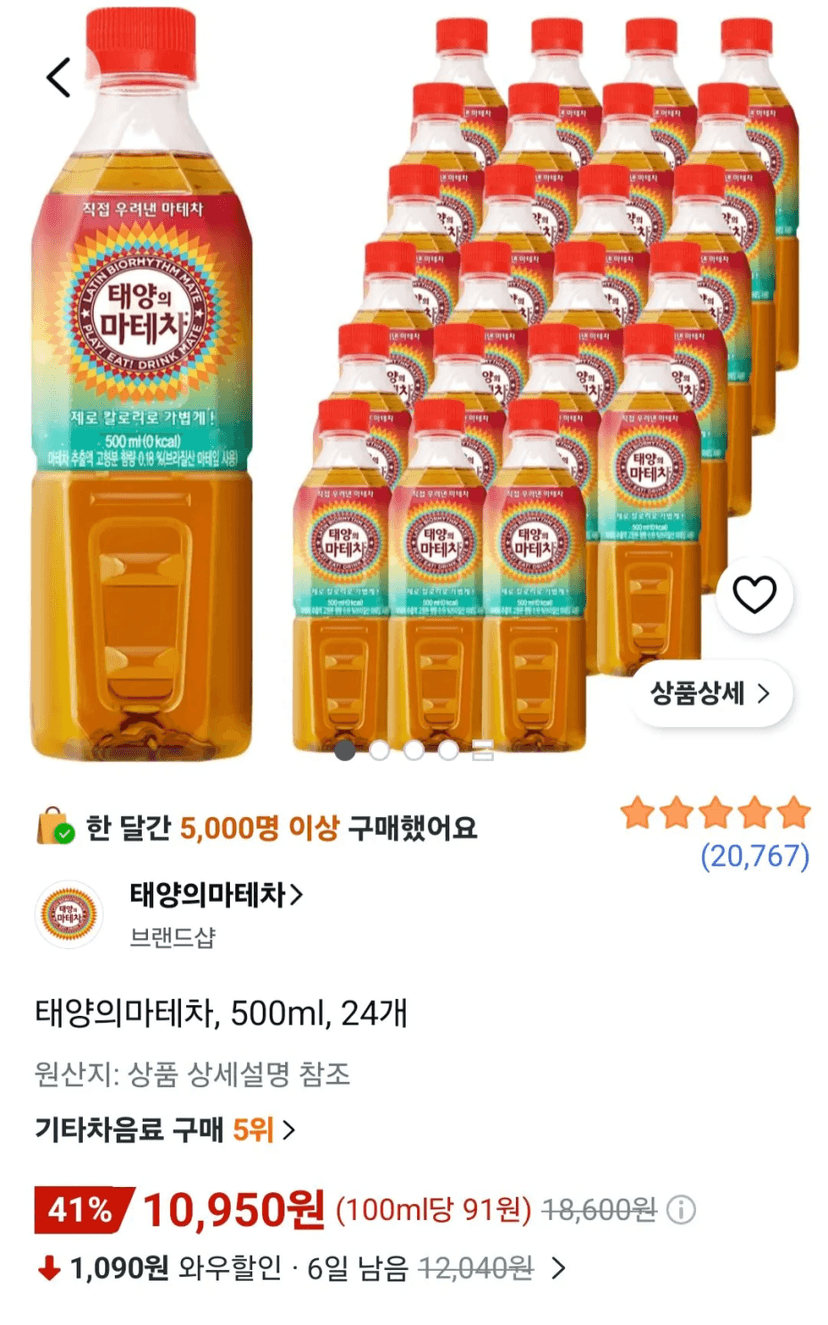The image size is (828, 1325).
Task: View the 20,767 star reviews
Action: 754,856
